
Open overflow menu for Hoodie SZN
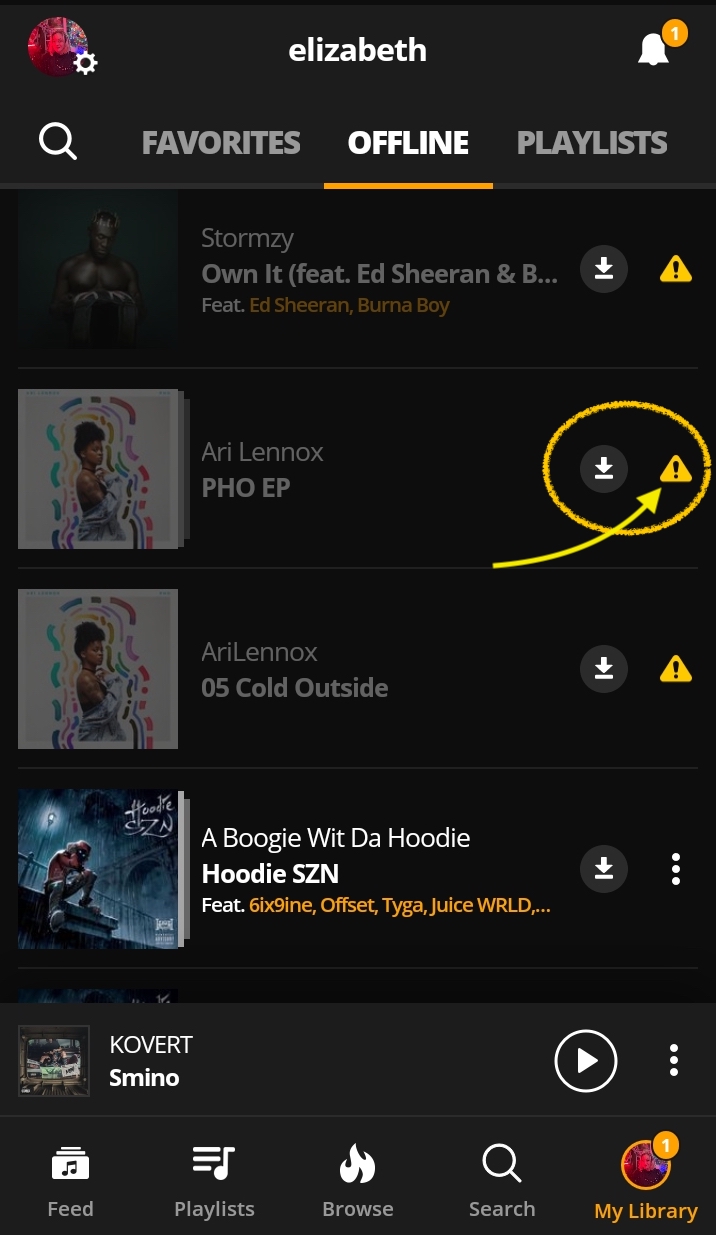pyautogui.click(x=676, y=868)
